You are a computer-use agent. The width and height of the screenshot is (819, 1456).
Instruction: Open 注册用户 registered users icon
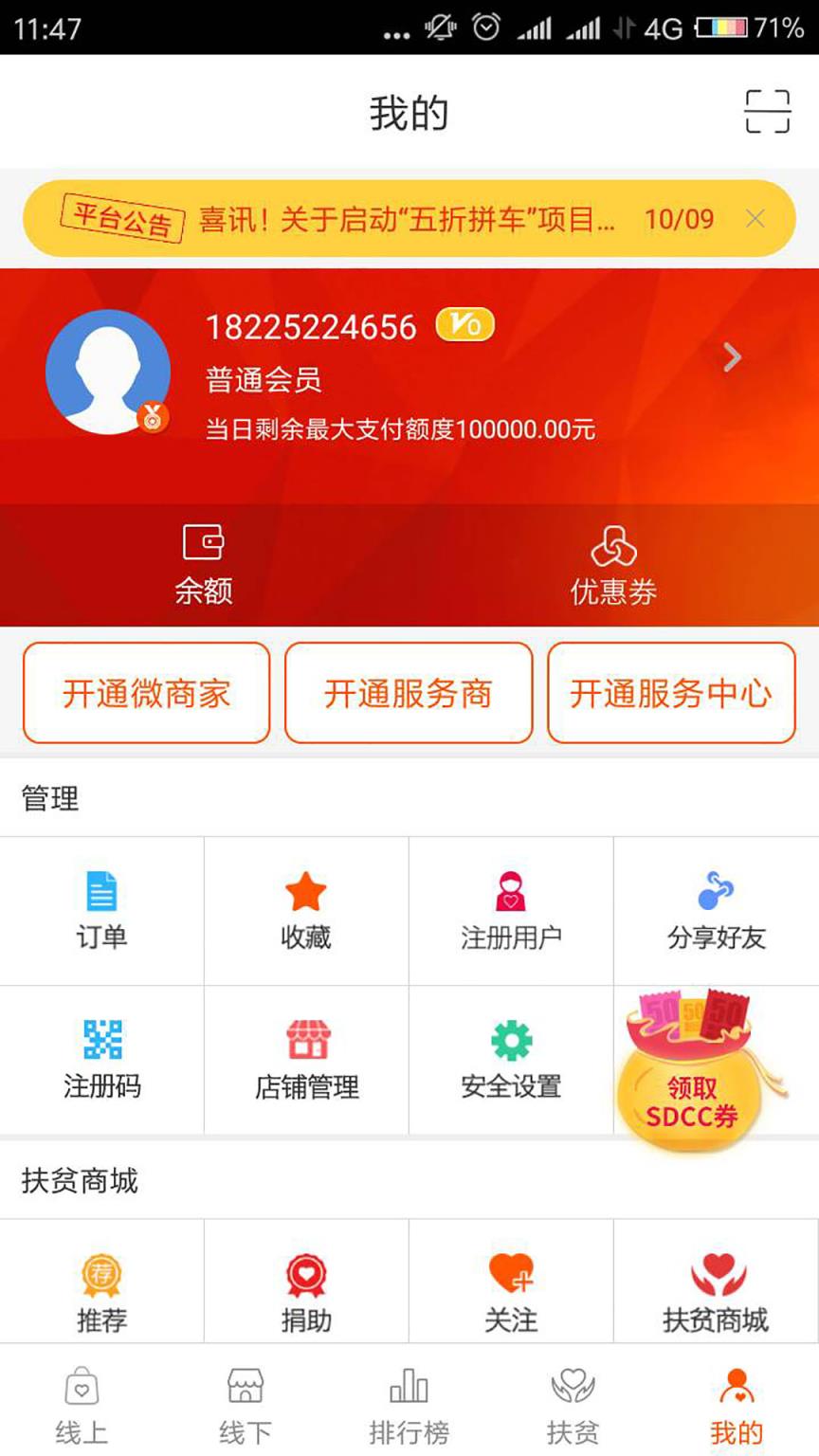(511, 908)
